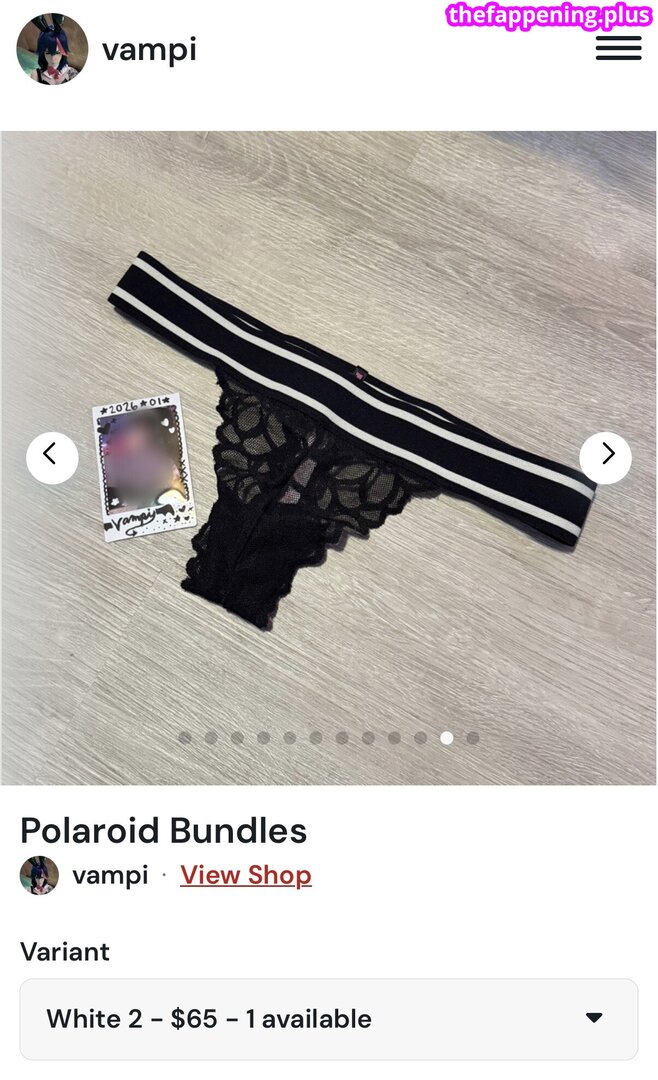Image resolution: width=658 pixels, height=1080 pixels.
Task: Open the View Shop link
Action: point(246,875)
